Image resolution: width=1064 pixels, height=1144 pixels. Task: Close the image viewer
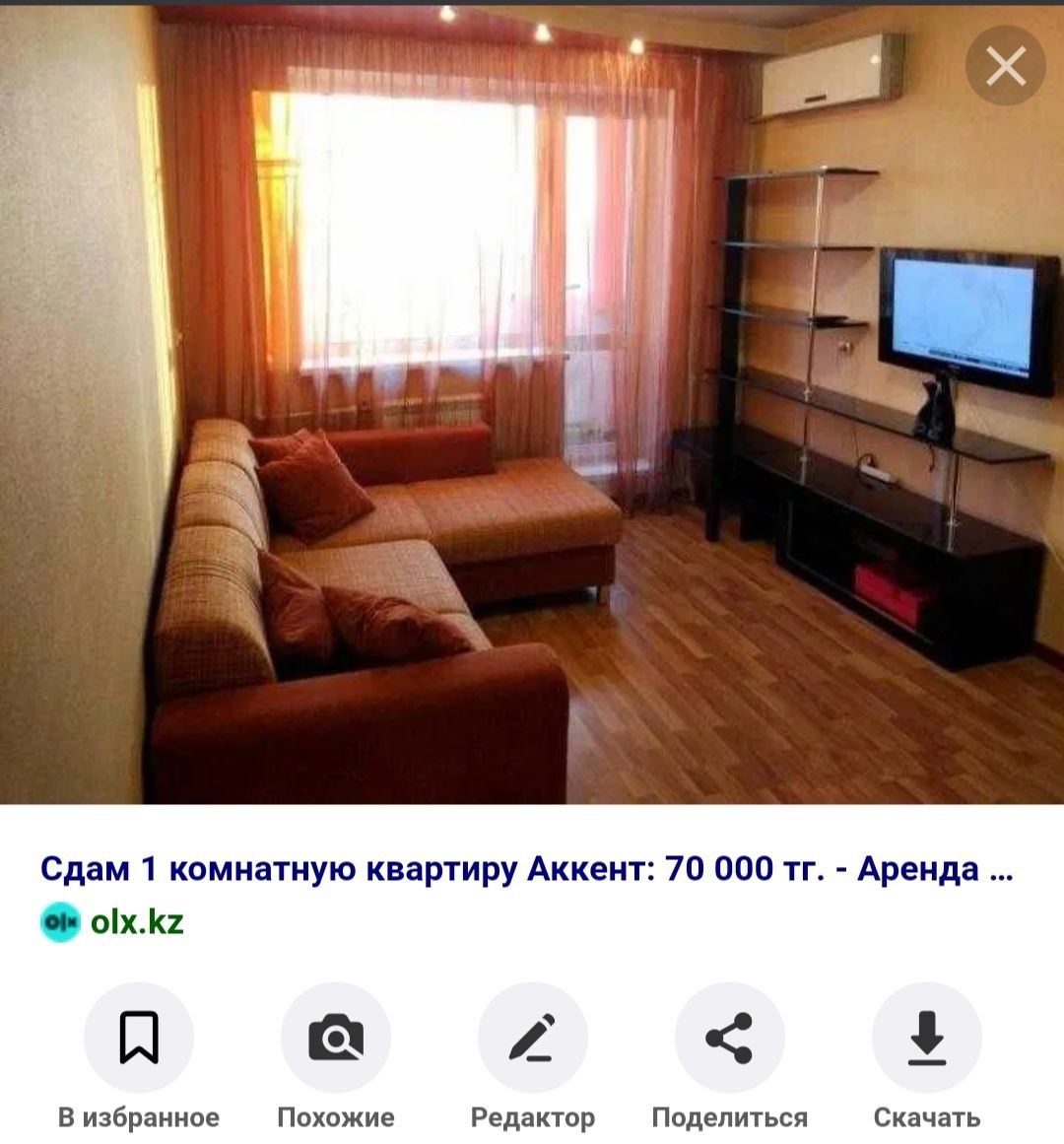coord(1005,66)
